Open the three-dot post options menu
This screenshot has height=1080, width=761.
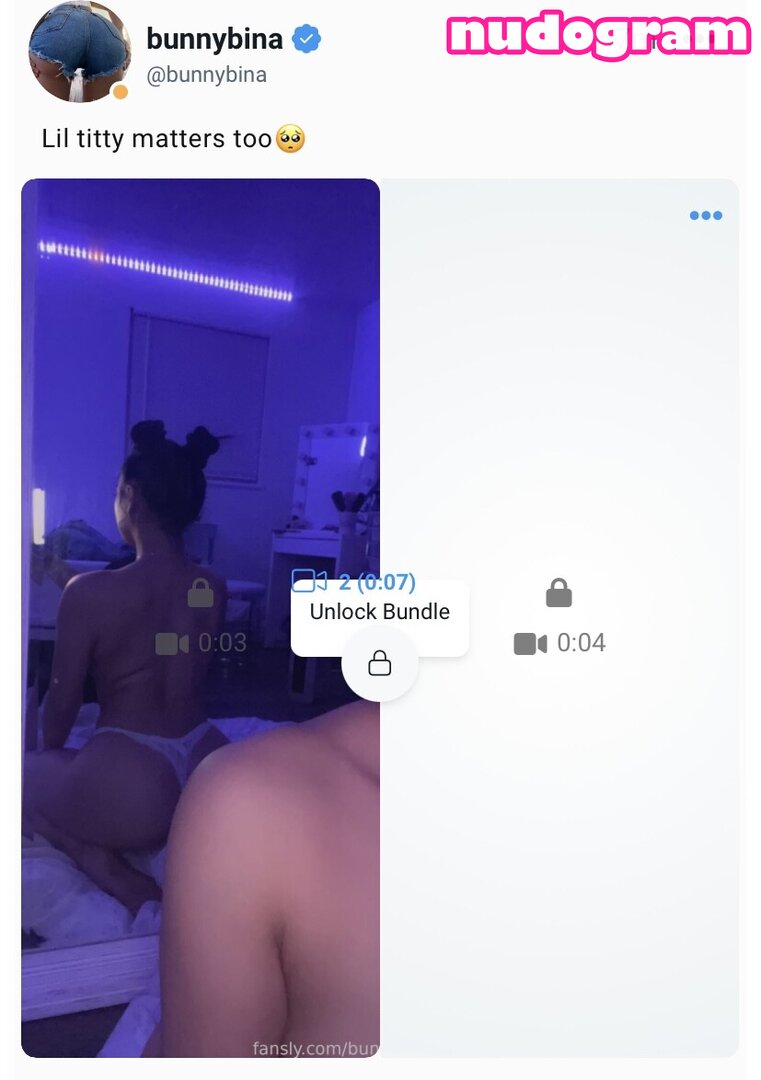[705, 216]
